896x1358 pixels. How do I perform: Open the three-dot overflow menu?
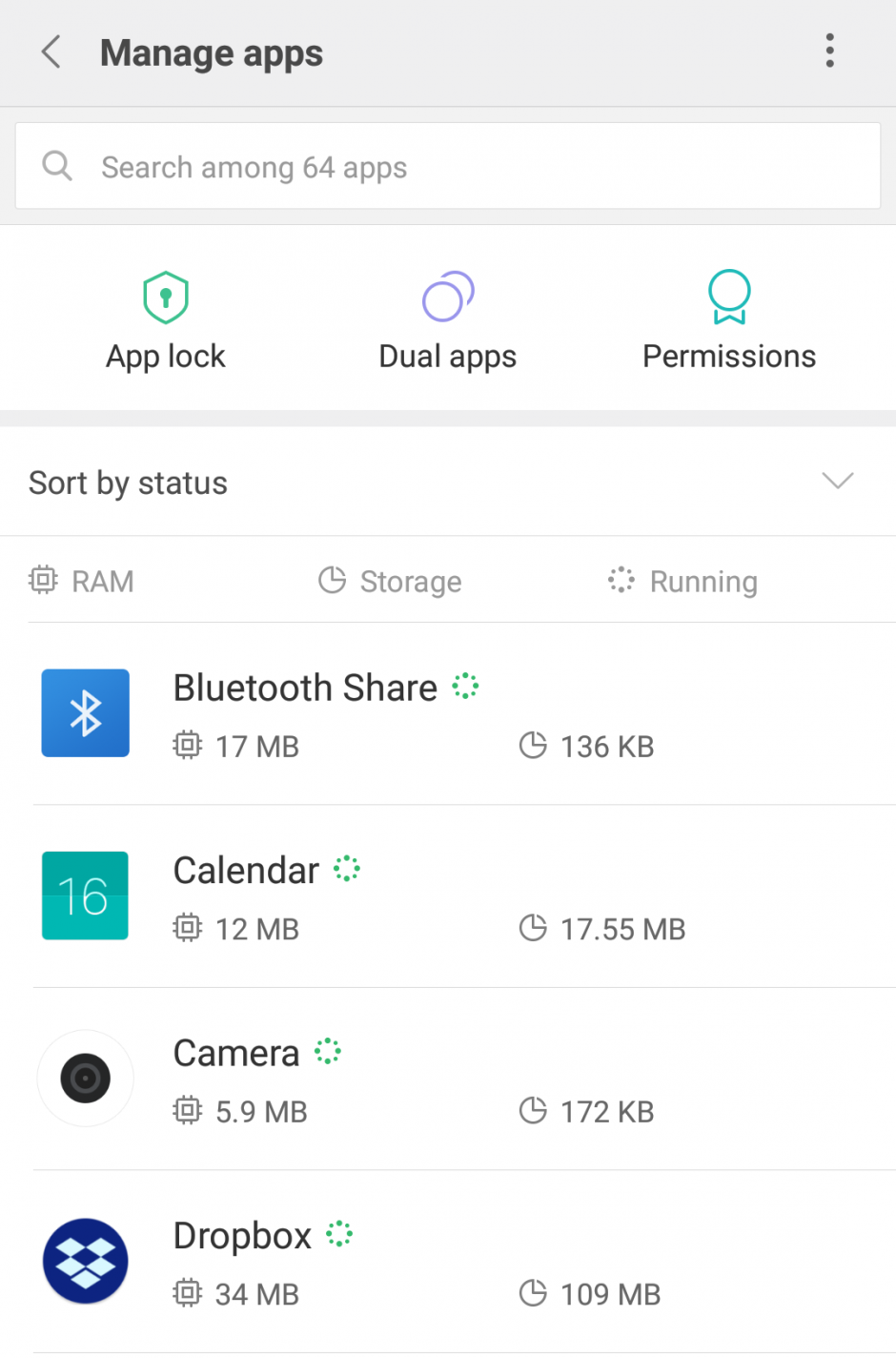(829, 51)
